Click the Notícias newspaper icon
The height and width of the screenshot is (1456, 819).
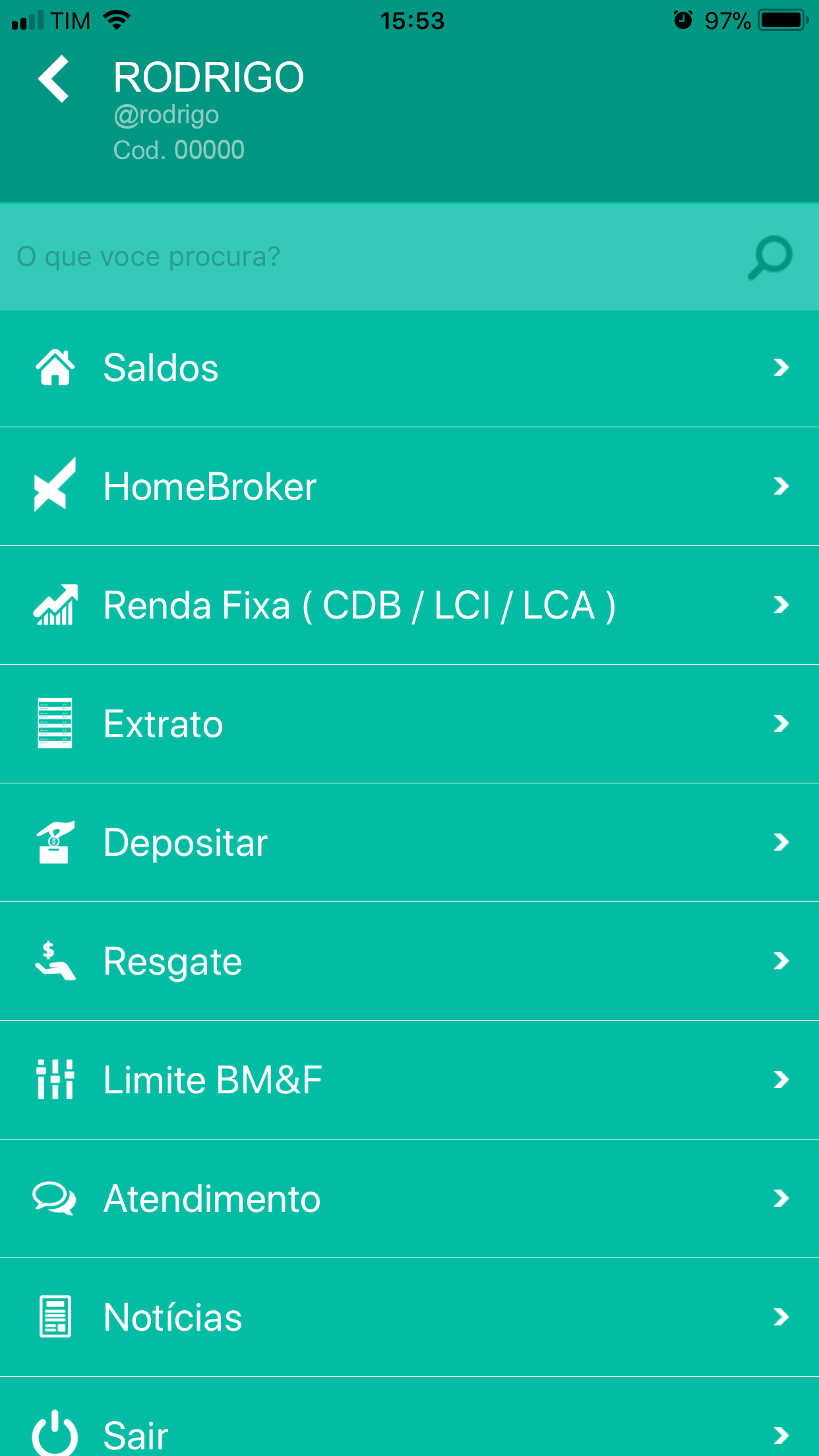[56, 1317]
